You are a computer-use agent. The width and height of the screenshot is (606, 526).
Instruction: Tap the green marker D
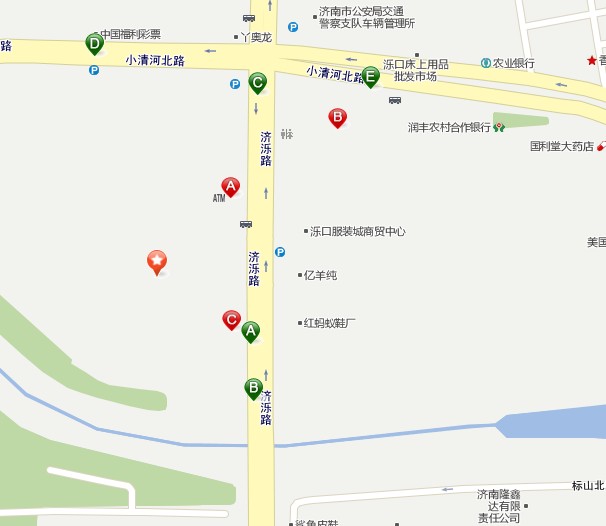95,44
